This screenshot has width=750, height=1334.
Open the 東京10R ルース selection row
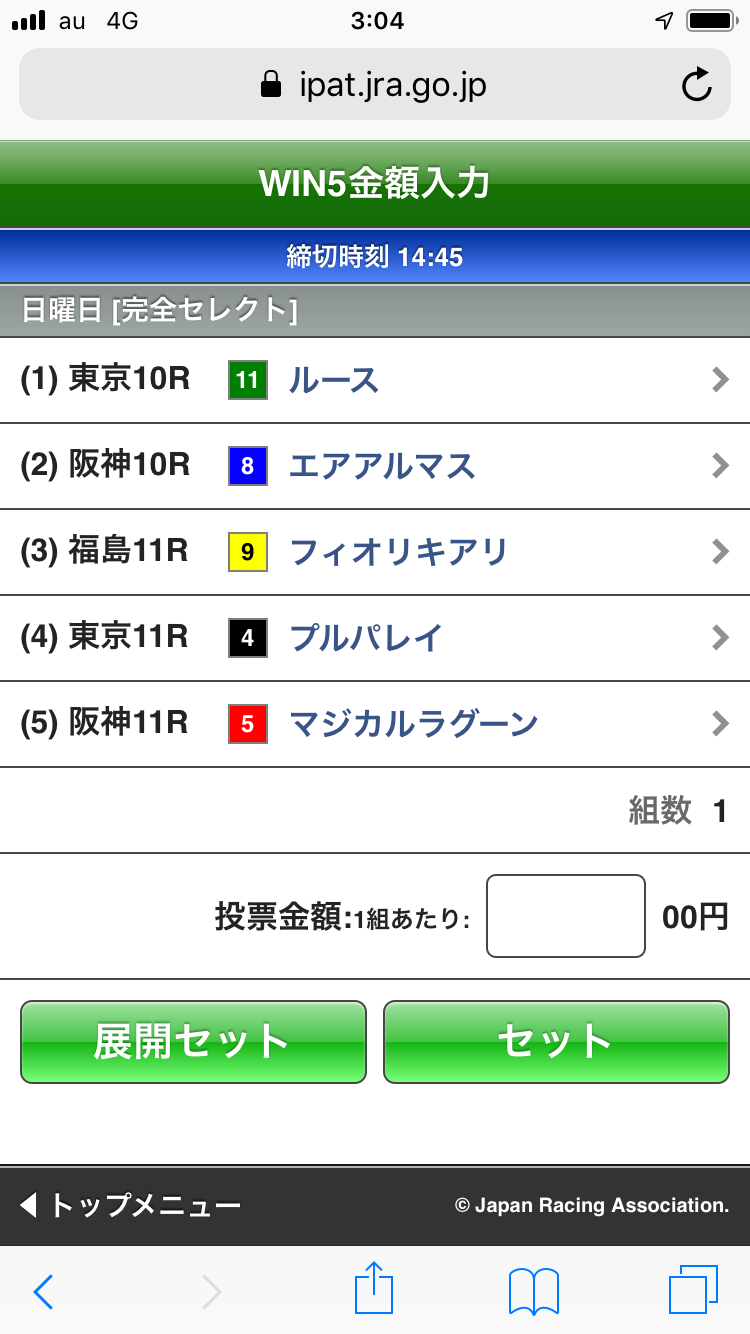click(x=375, y=380)
